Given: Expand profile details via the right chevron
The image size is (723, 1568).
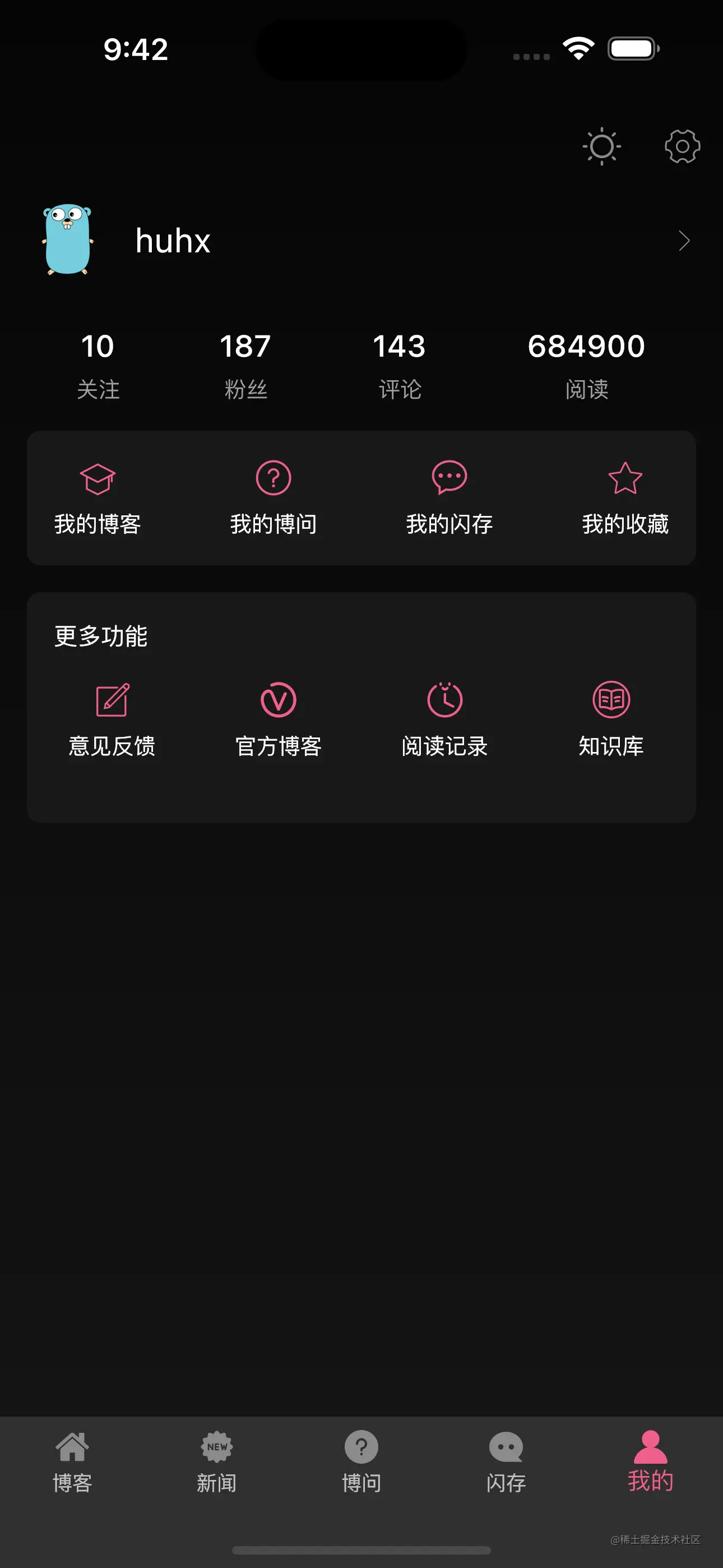Looking at the screenshot, I should (684, 241).
